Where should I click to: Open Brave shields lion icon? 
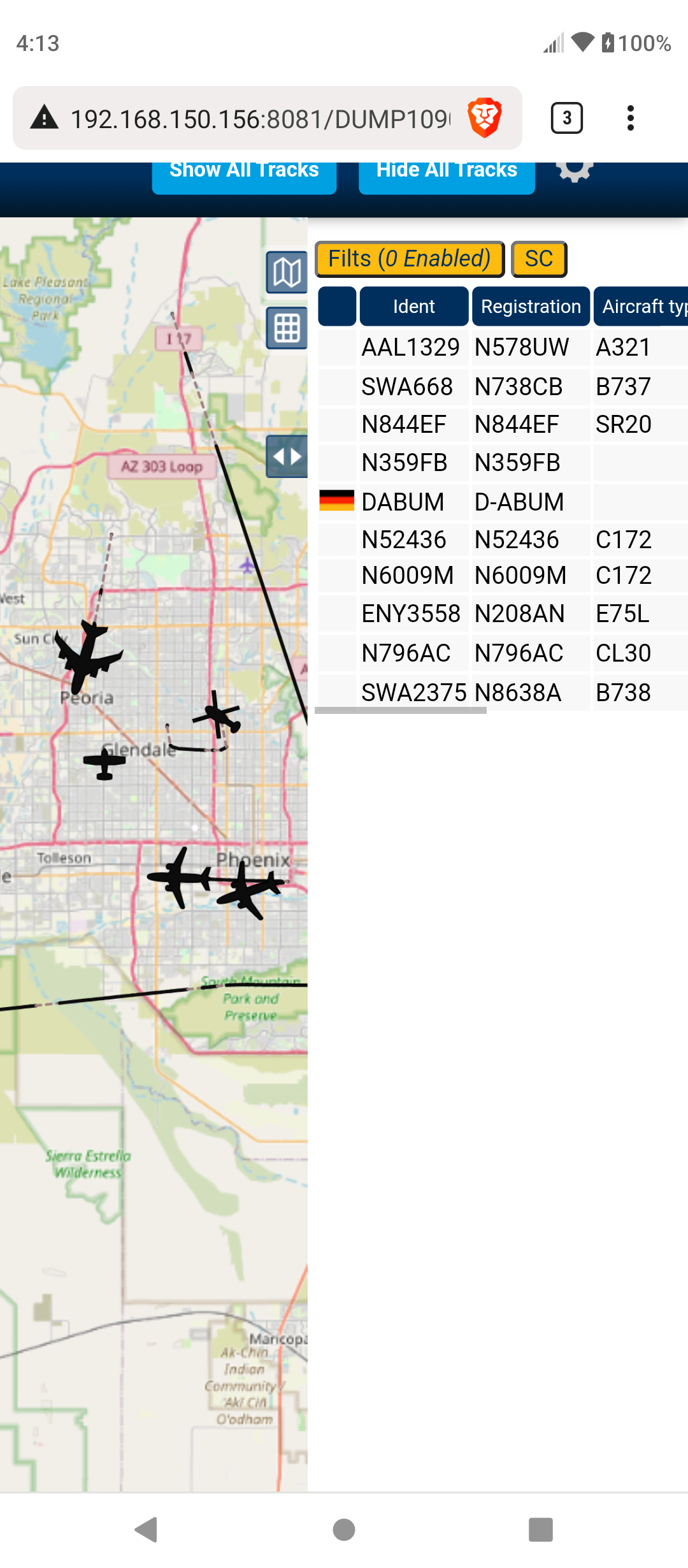click(x=485, y=118)
